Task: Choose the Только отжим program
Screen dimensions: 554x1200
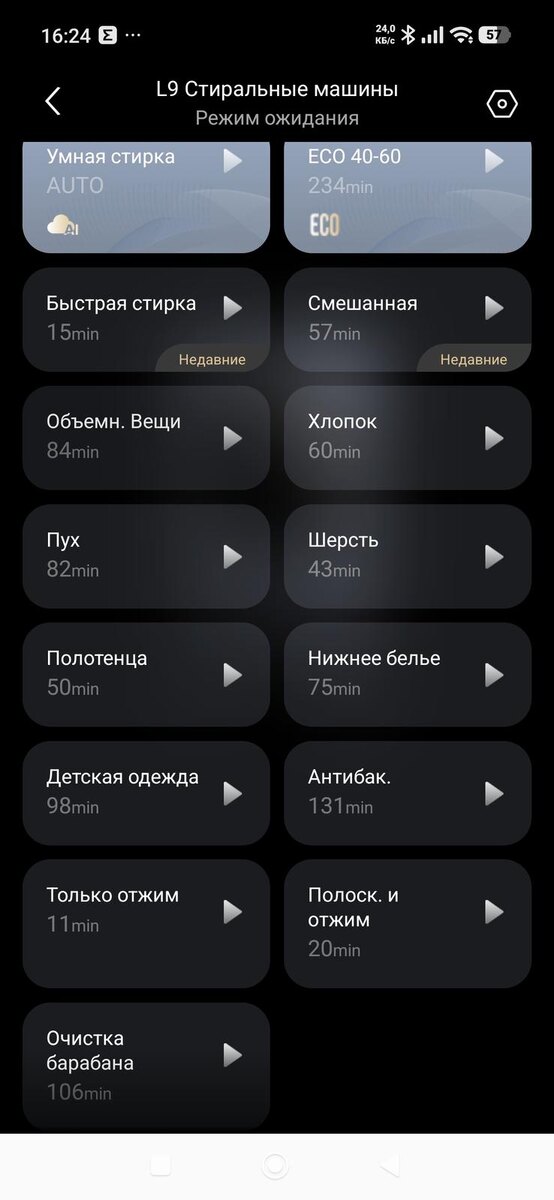Action: pyautogui.click(x=146, y=923)
